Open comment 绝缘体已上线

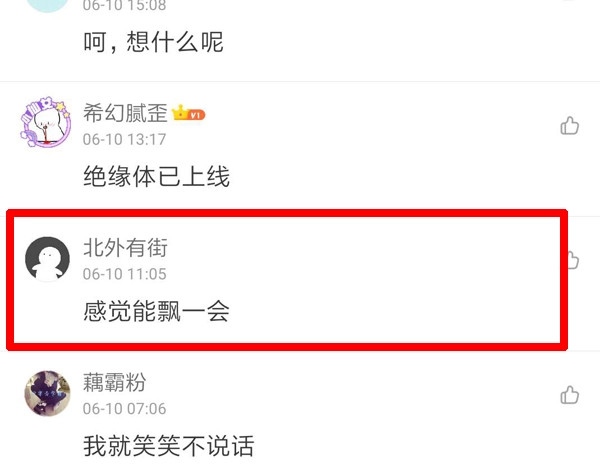(157, 176)
